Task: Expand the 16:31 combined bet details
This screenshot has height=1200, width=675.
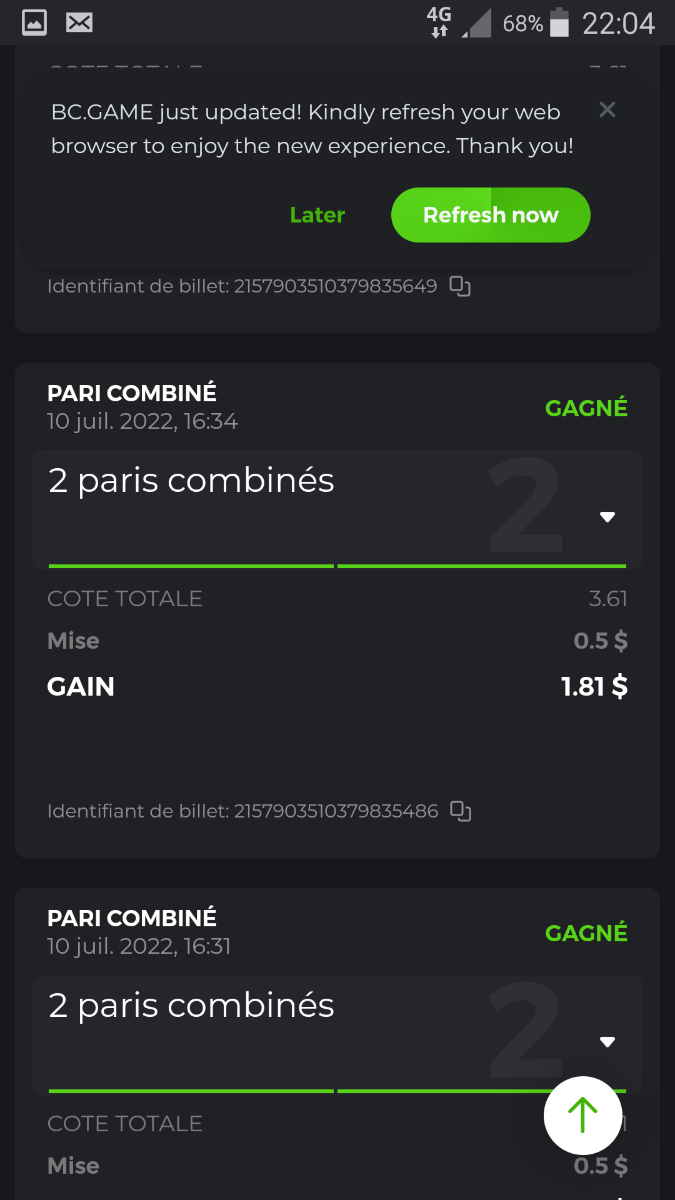Action: point(607,1042)
